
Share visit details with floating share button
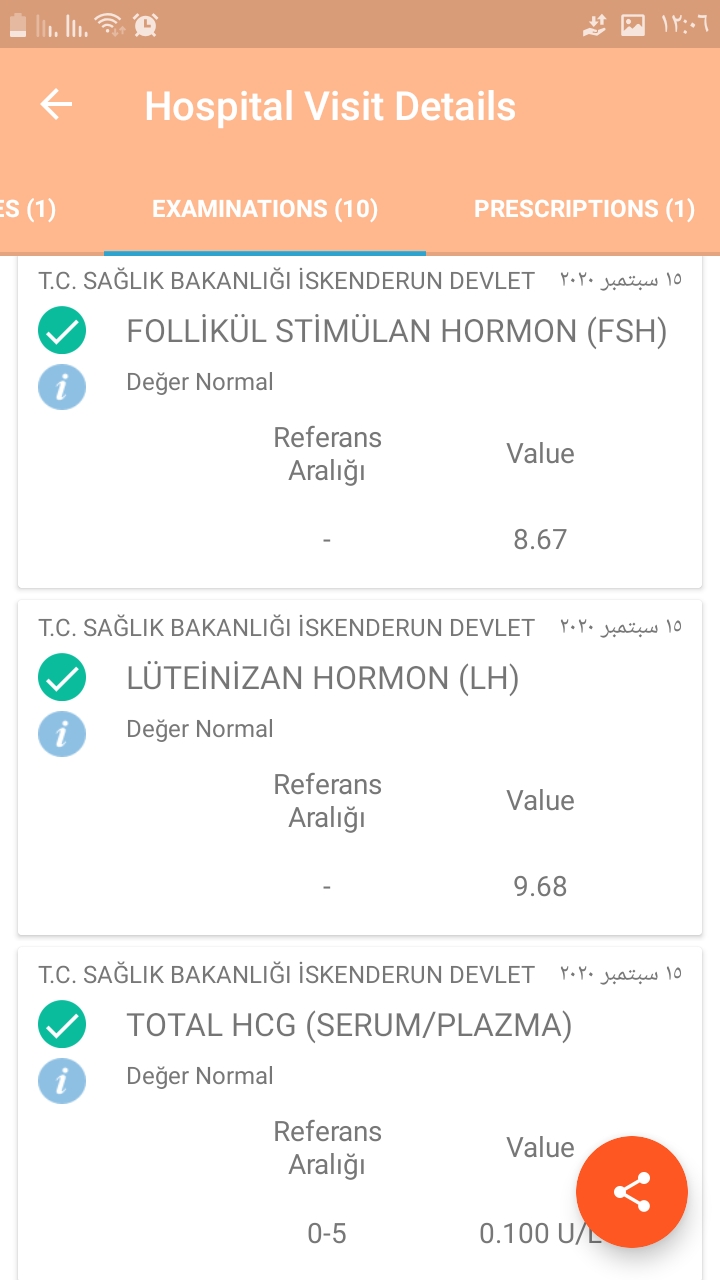coord(631,1191)
